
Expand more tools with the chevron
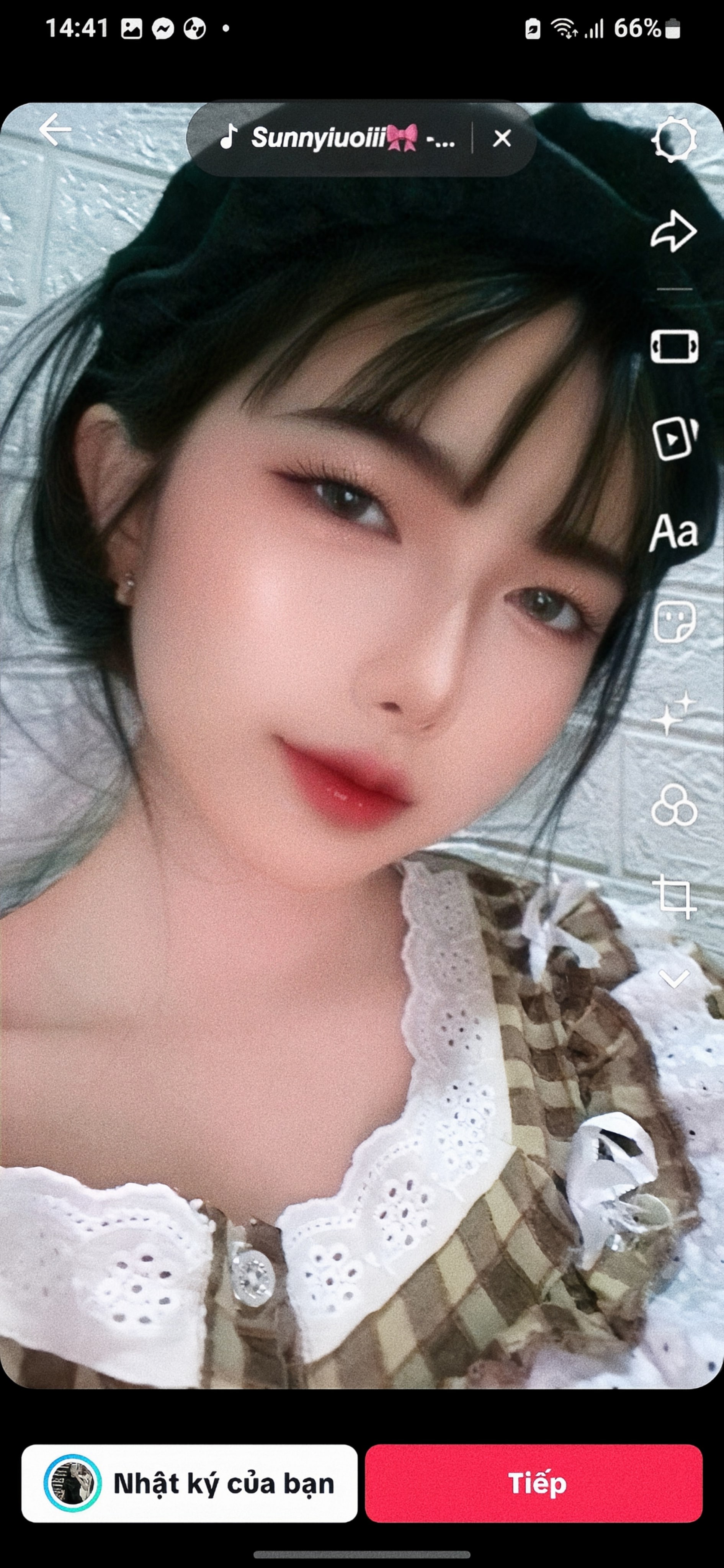(x=674, y=978)
